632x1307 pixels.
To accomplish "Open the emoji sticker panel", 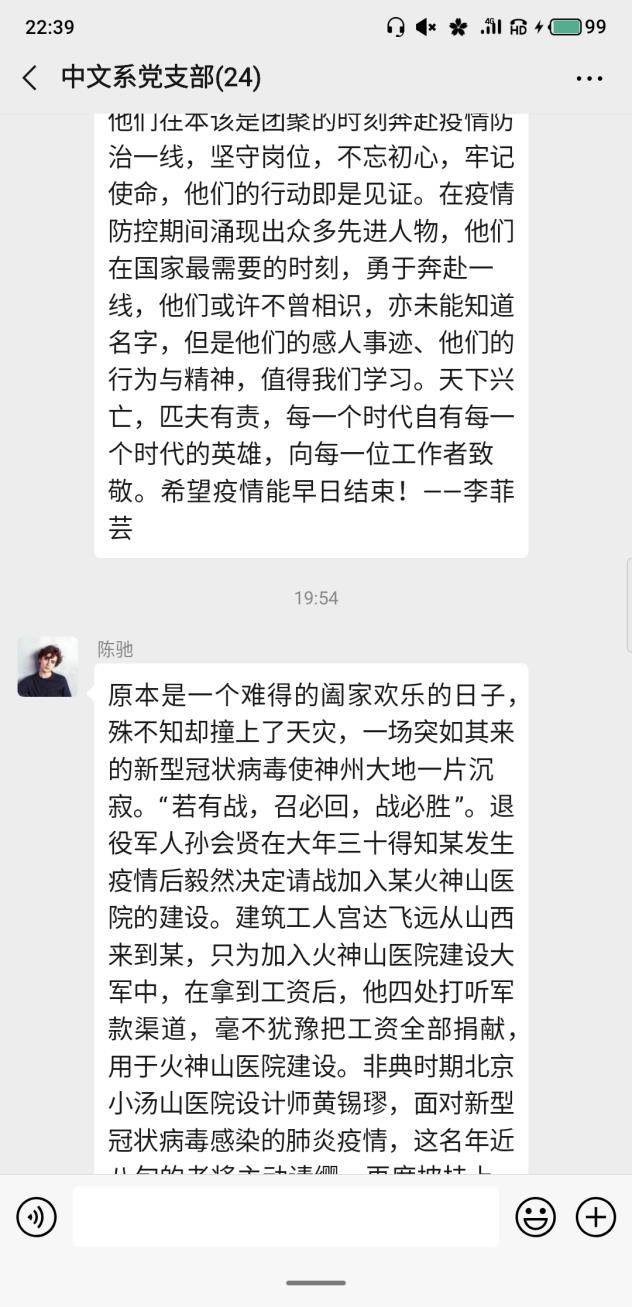I will (536, 1217).
